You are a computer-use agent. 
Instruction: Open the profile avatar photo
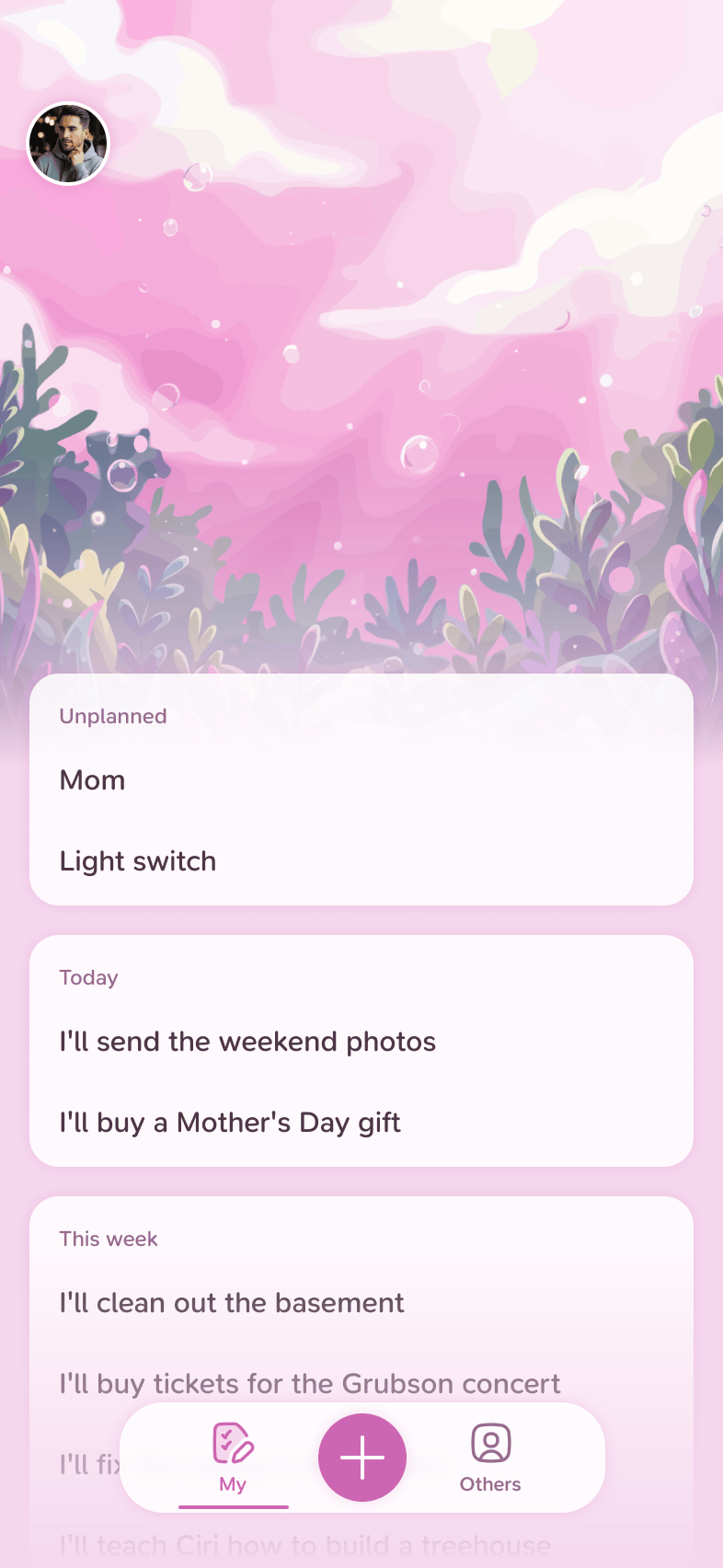[69, 144]
